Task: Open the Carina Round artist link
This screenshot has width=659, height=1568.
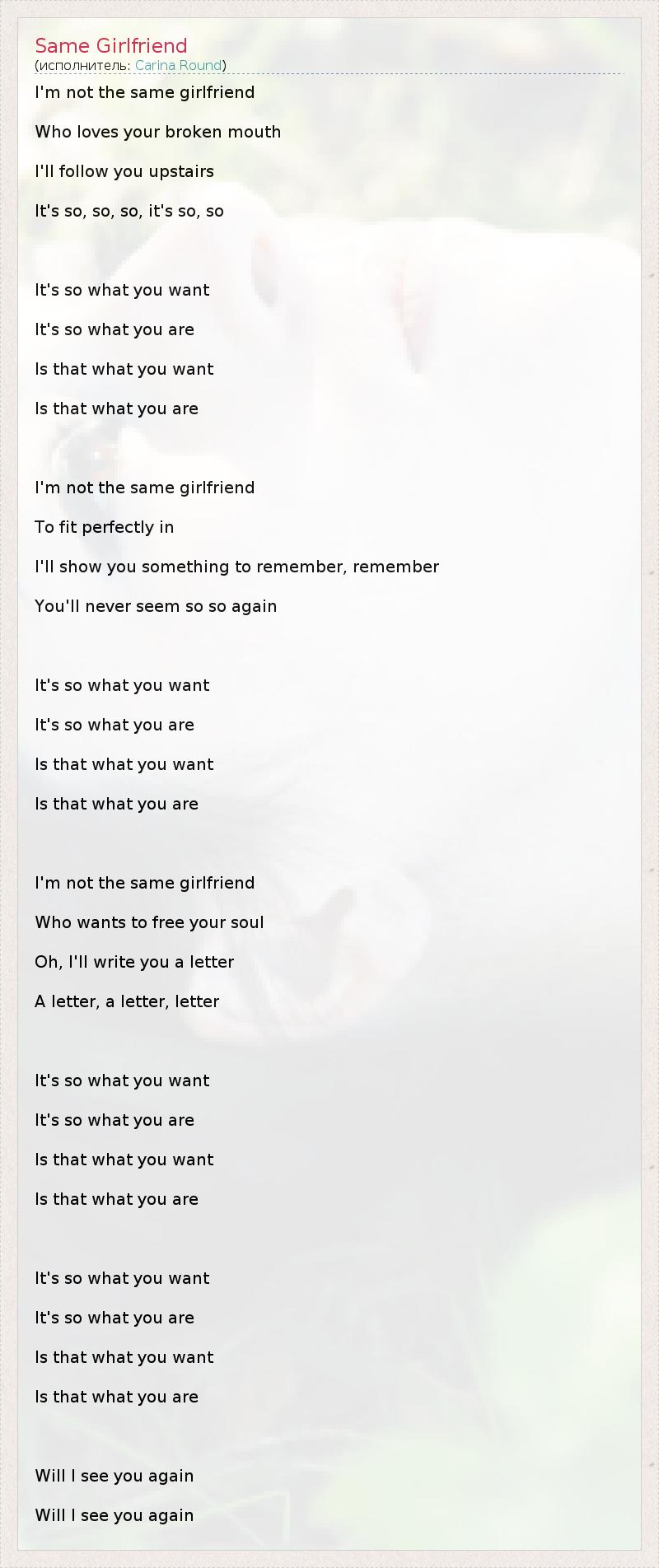Action: (x=178, y=65)
